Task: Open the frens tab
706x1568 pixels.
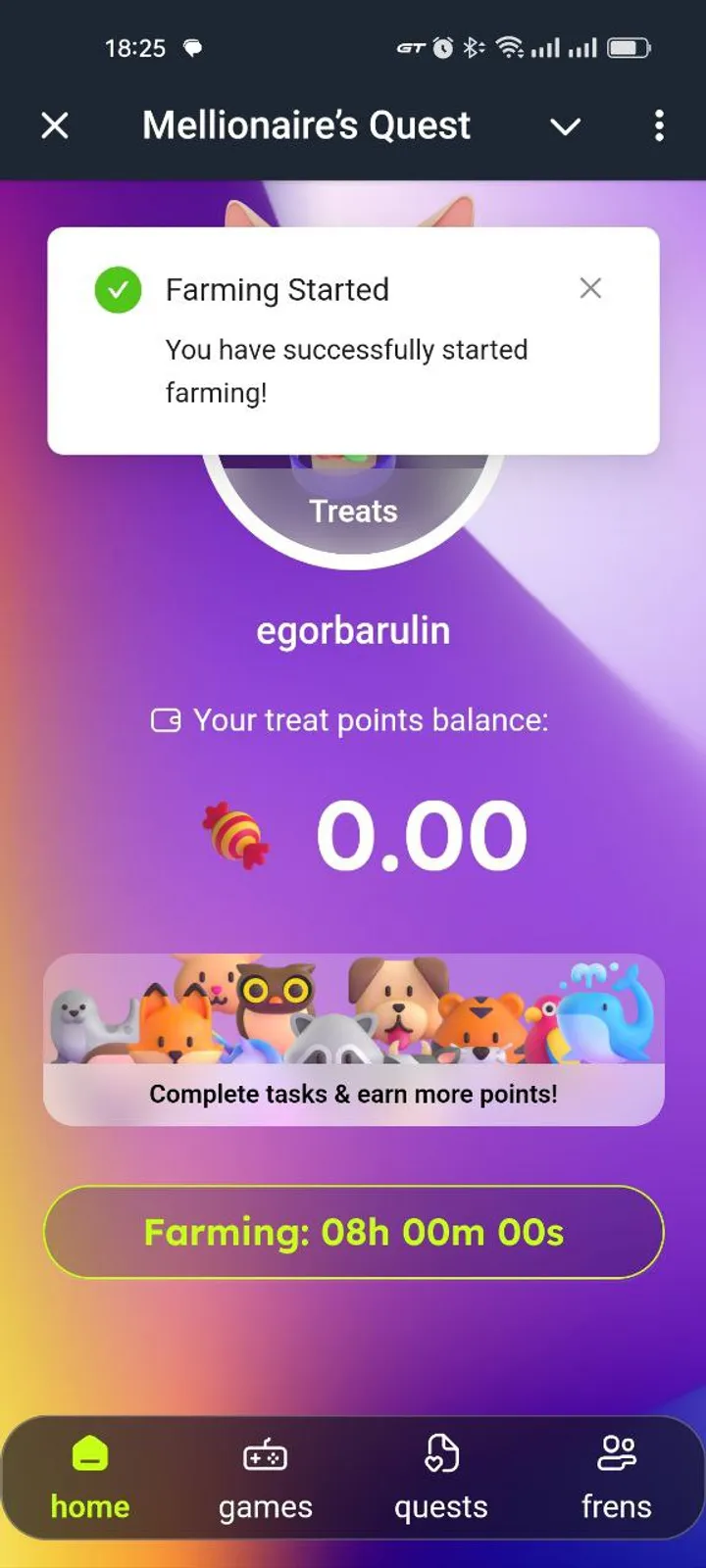Action: [616, 1478]
